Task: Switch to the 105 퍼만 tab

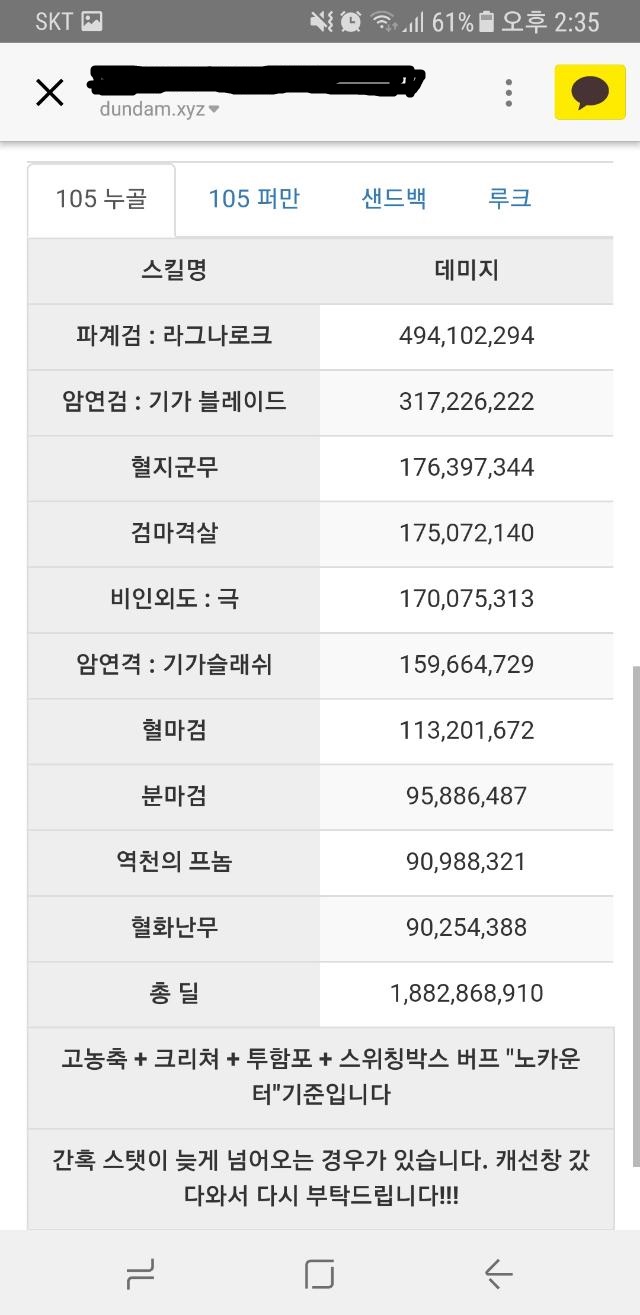Action: 254,199
